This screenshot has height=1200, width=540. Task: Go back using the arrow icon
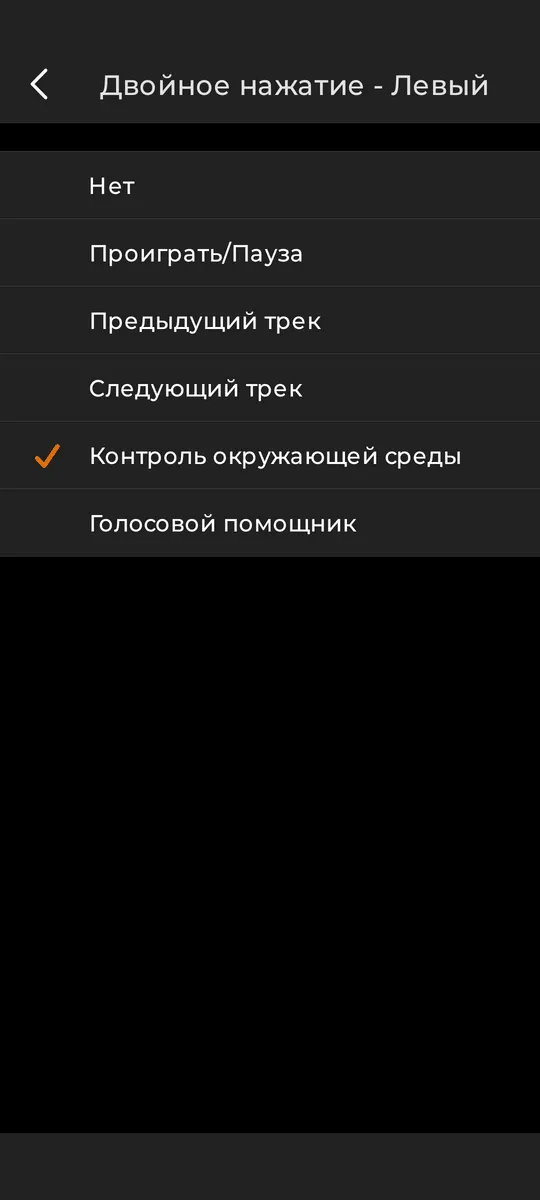[39, 85]
